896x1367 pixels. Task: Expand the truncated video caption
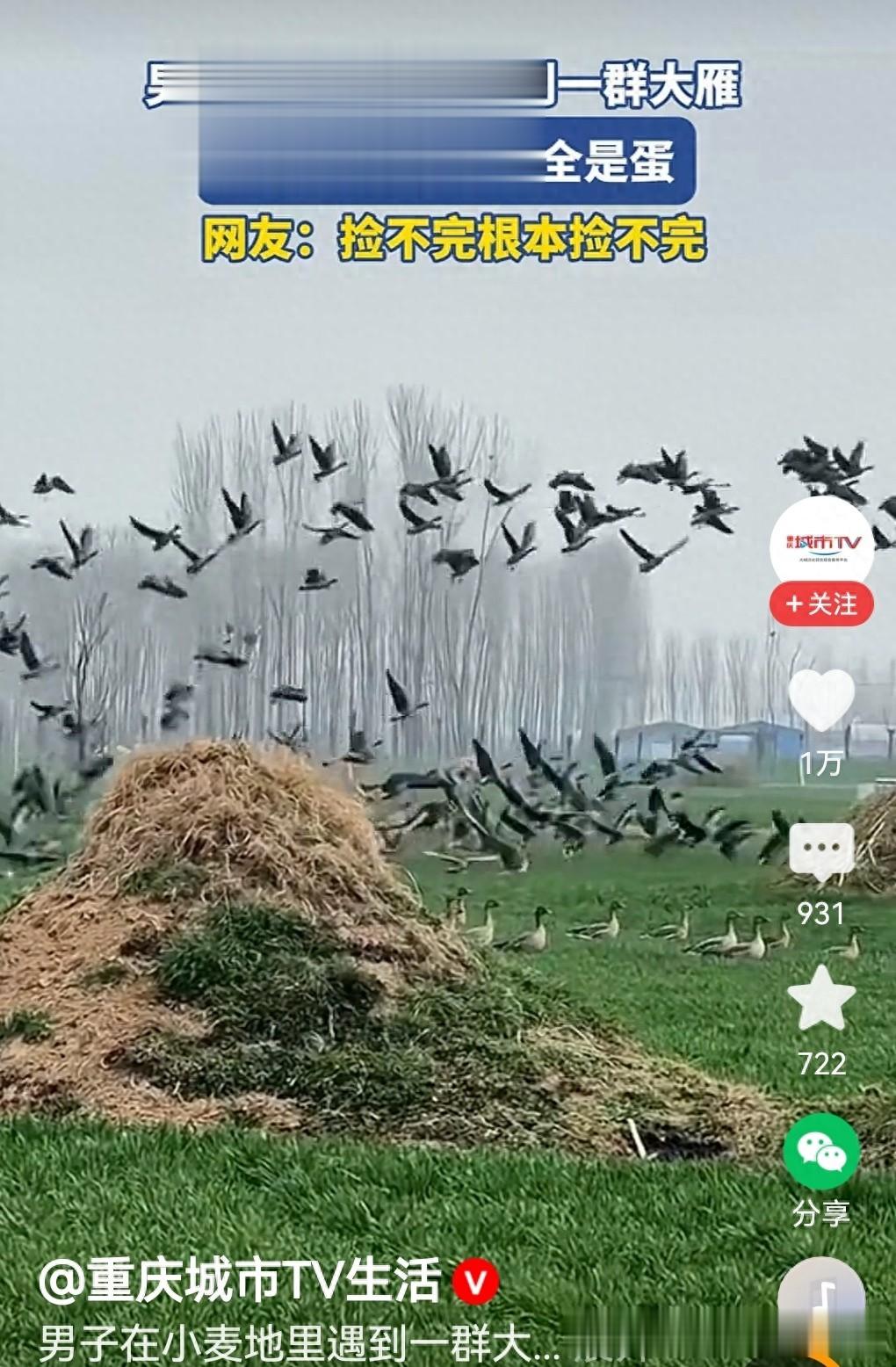pyautogui.click(x=300, y=1342)
